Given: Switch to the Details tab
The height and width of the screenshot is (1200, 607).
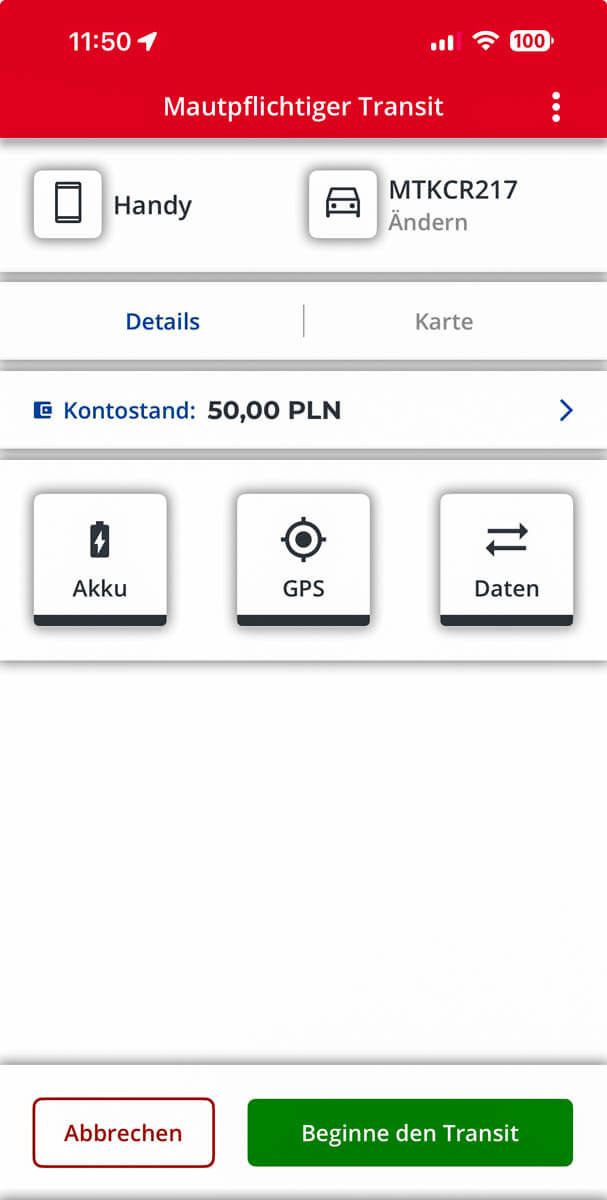Looking at the screenshot, I should (163, 322).
